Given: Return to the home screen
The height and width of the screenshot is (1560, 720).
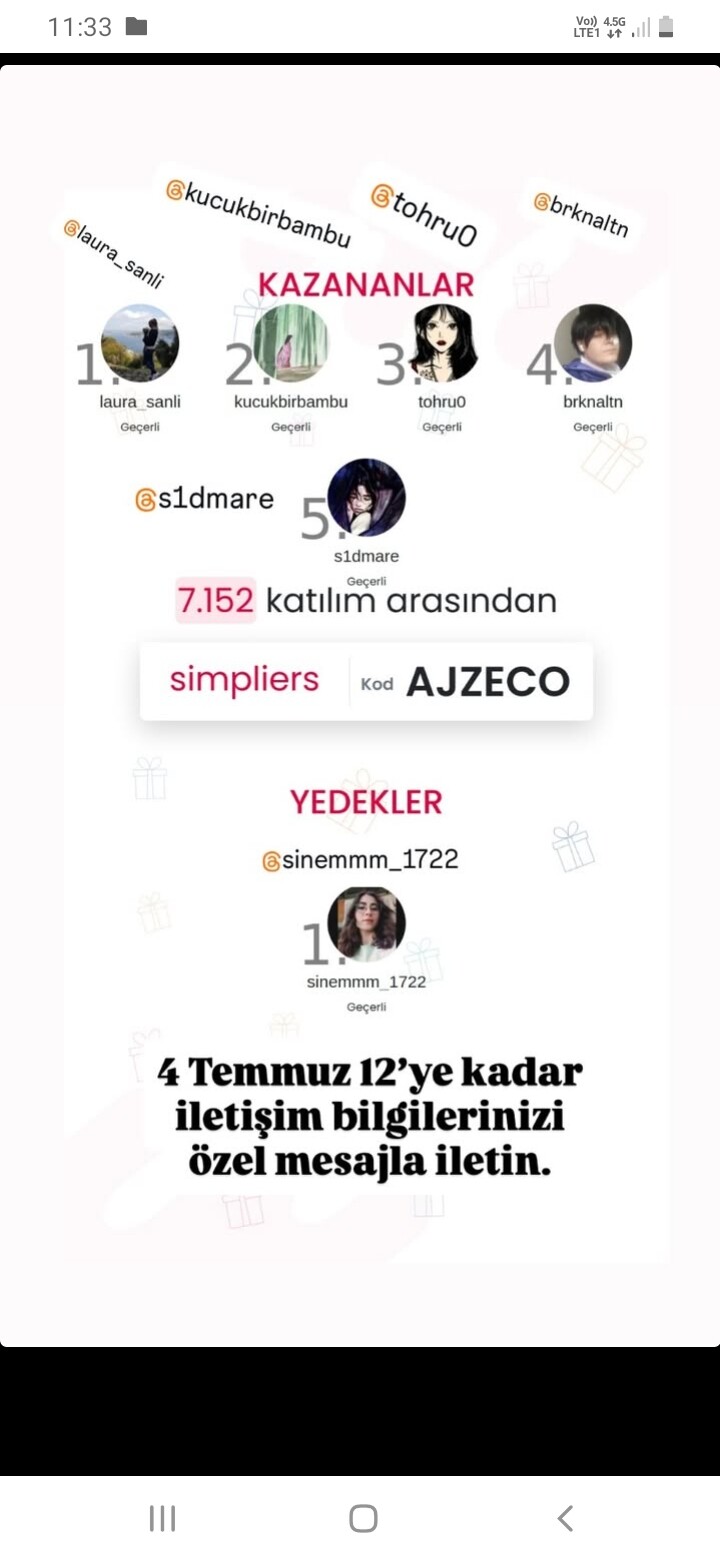Looking at the screenshot, I should tap(363, 1518).
